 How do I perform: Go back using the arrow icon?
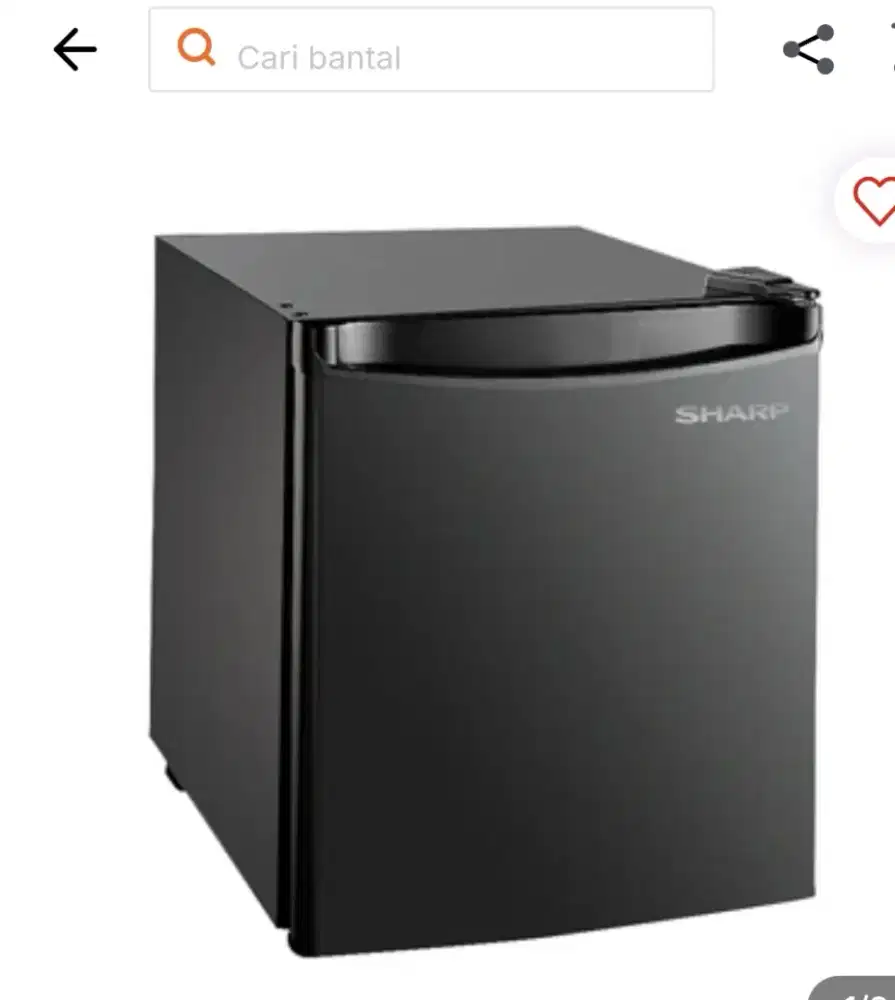(75, 49)
